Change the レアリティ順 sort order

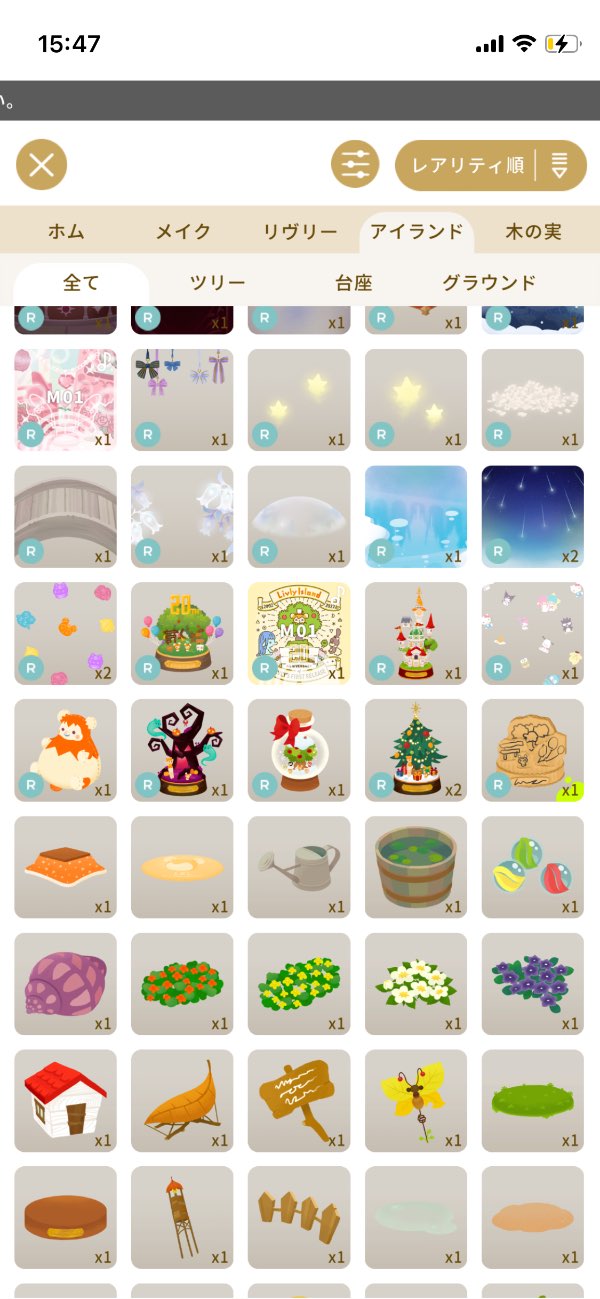pos(490,165)
